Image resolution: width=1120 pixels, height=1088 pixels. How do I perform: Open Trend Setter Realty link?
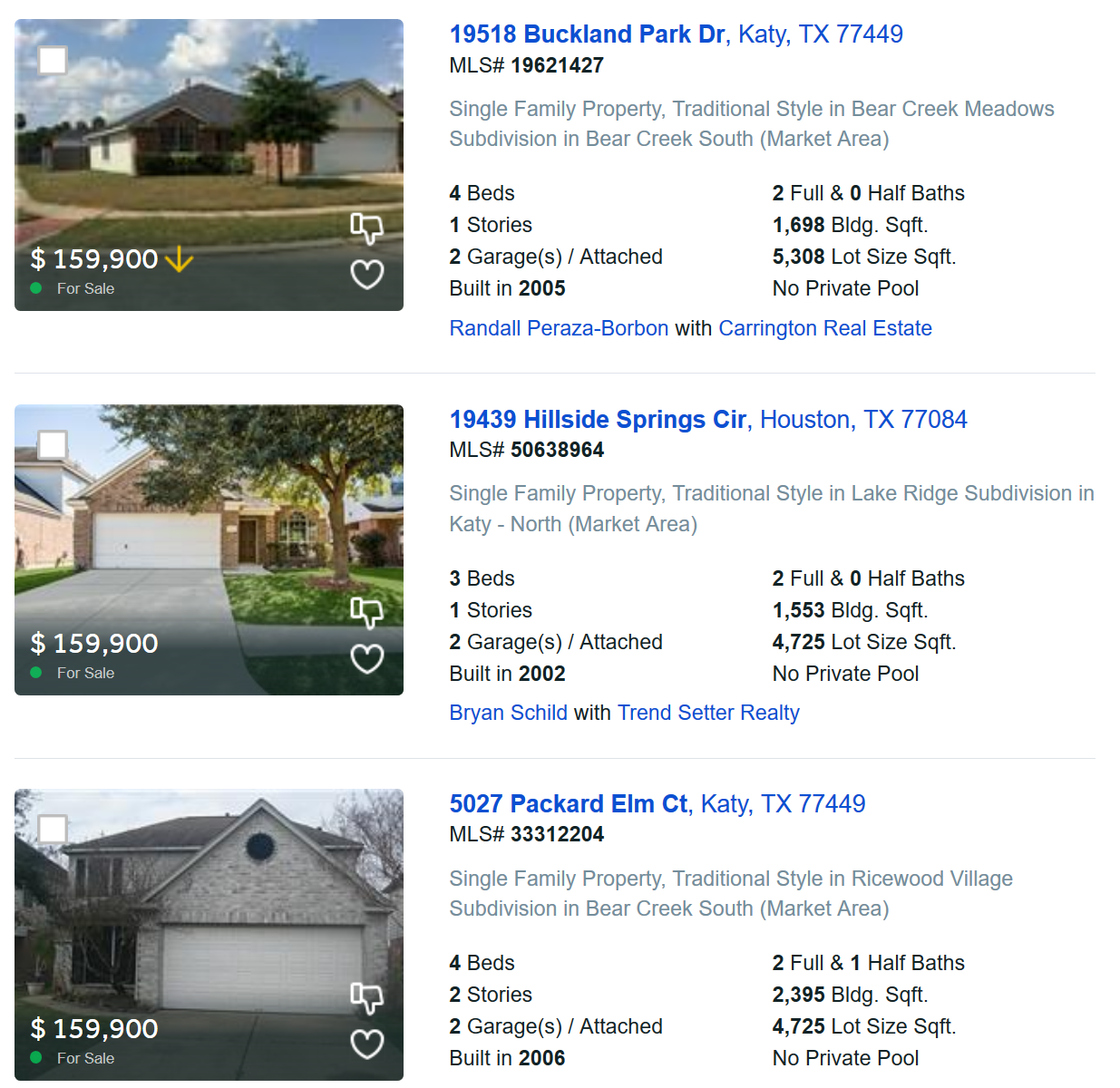[708, 713]
